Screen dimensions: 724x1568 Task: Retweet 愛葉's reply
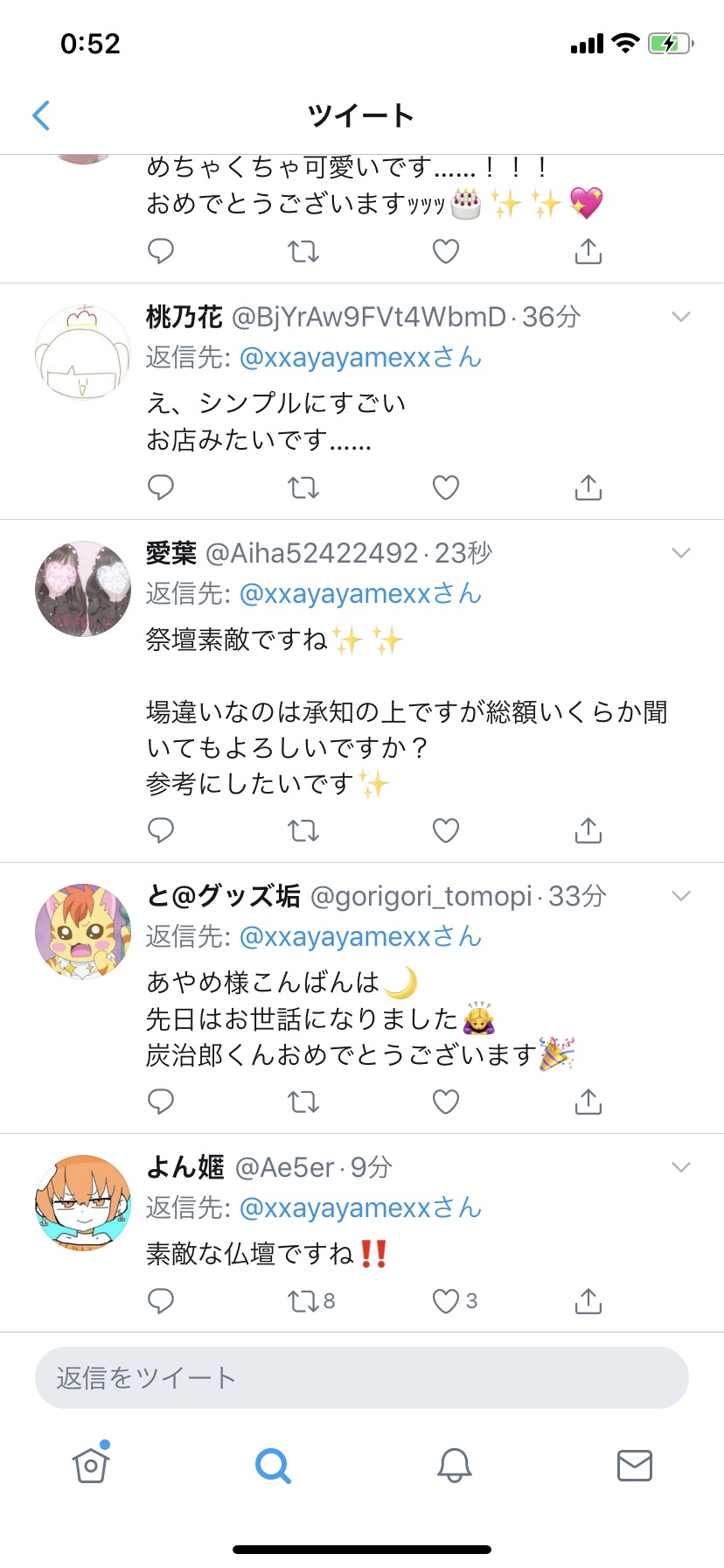click(x=303, y=830)
